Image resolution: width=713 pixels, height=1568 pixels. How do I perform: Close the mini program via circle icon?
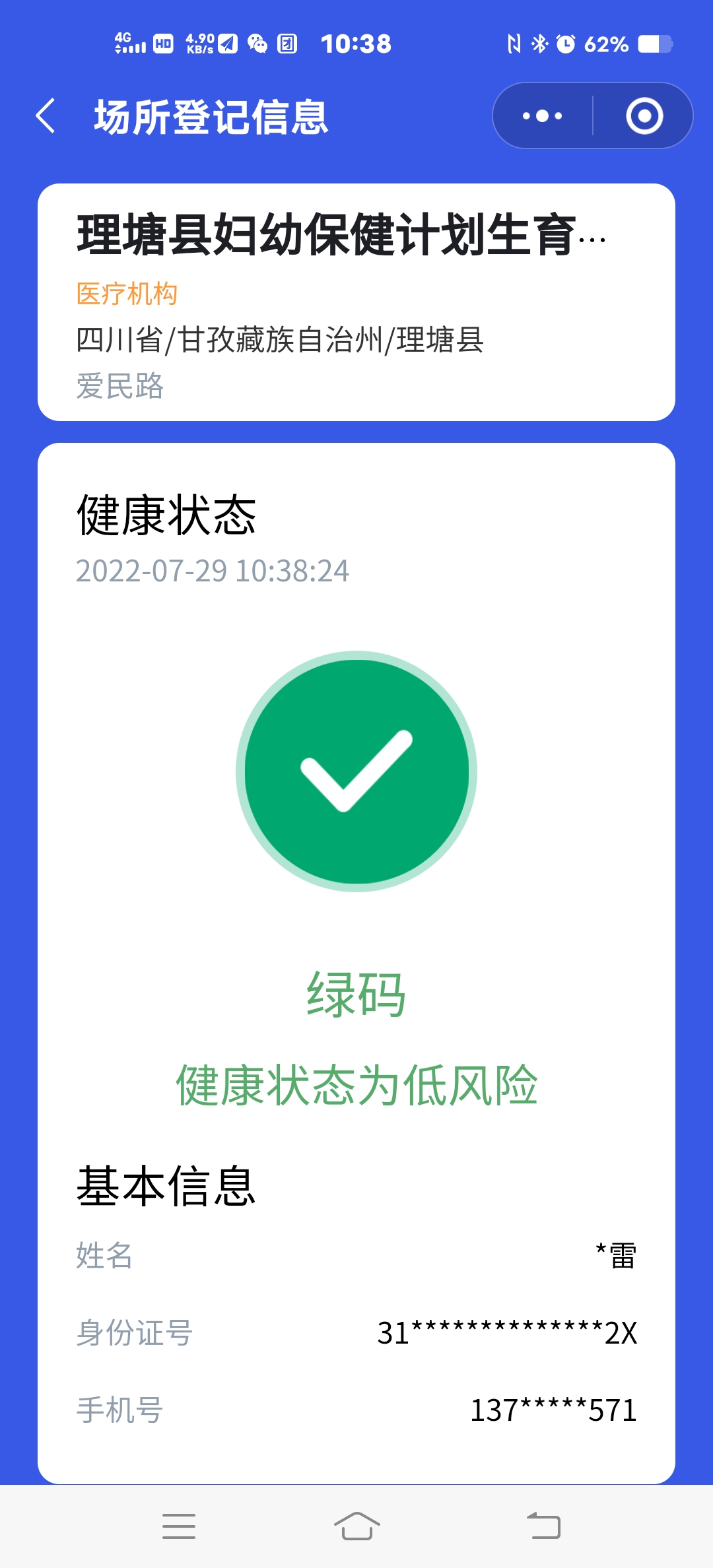coord(644,116)
